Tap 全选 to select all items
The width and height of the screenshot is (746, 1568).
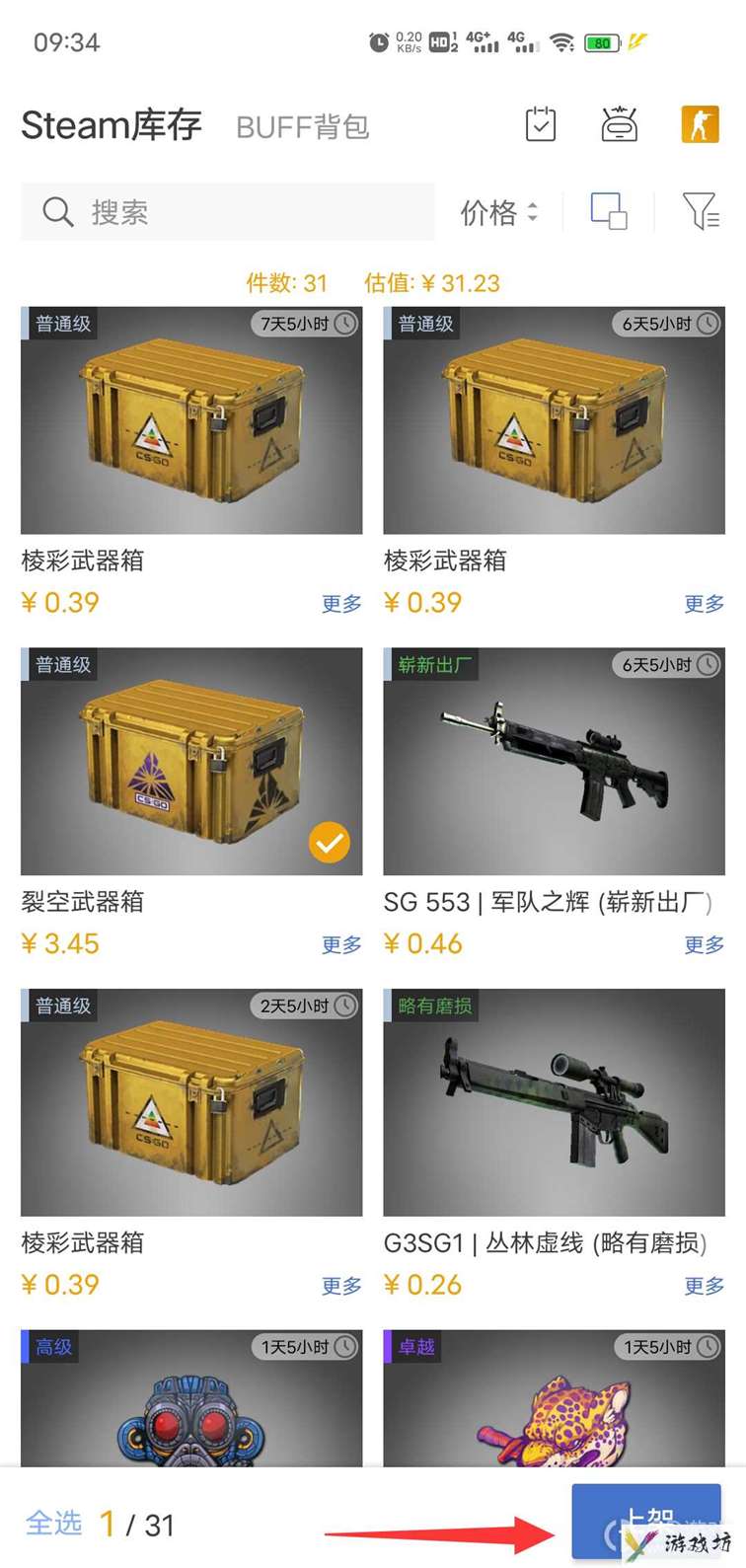point(54,1523)
